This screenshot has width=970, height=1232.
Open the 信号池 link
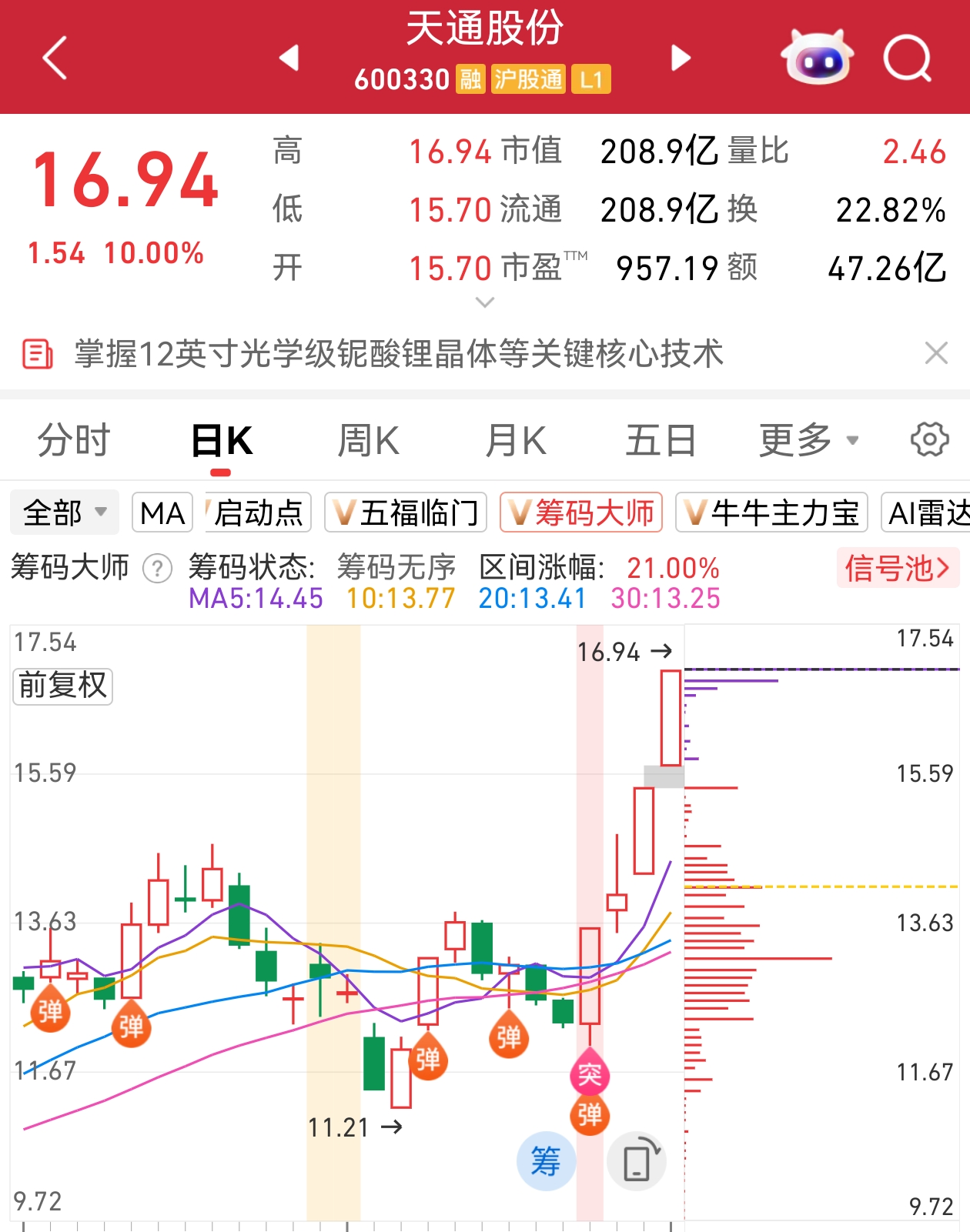898,568
